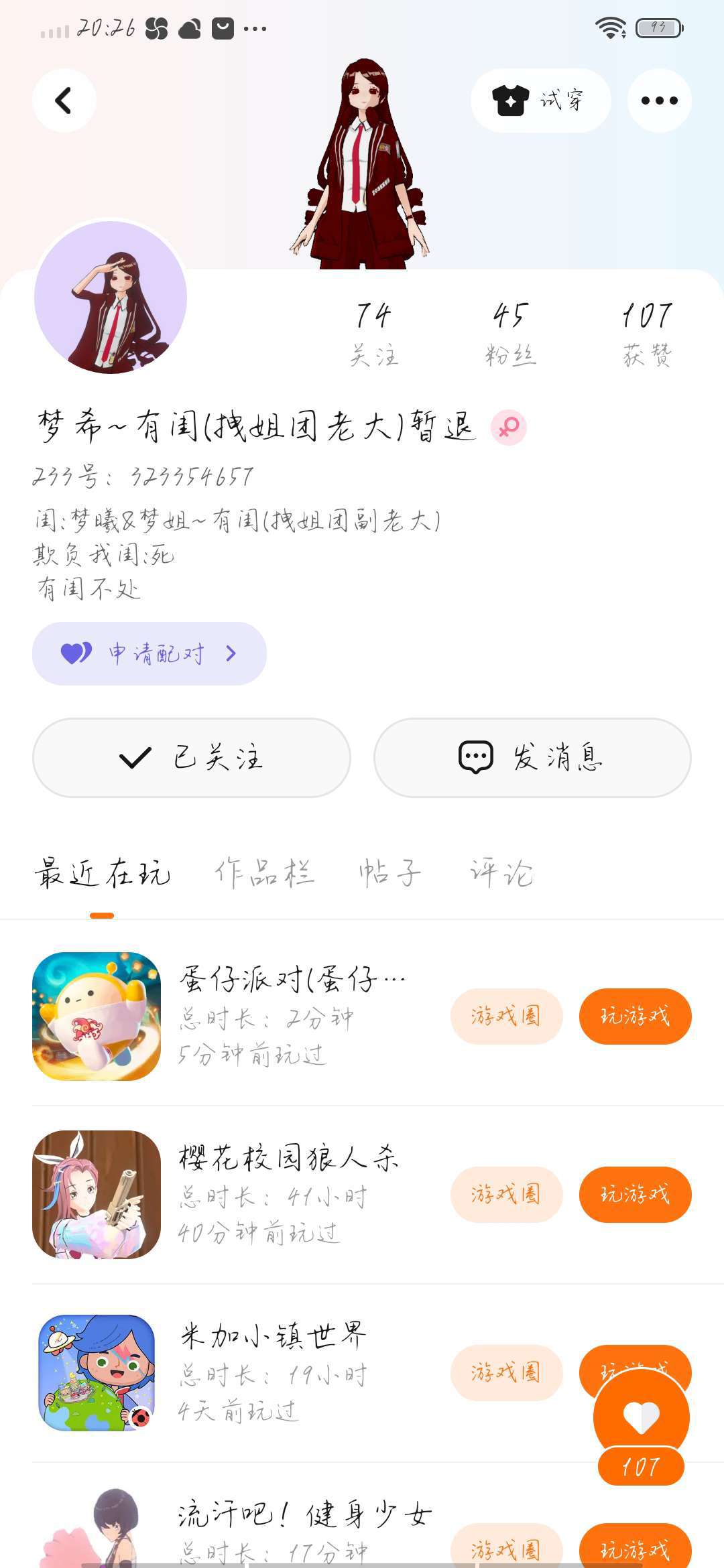Switch to the 评论 tab
The image size is (724, 1568).
(501, 873)
